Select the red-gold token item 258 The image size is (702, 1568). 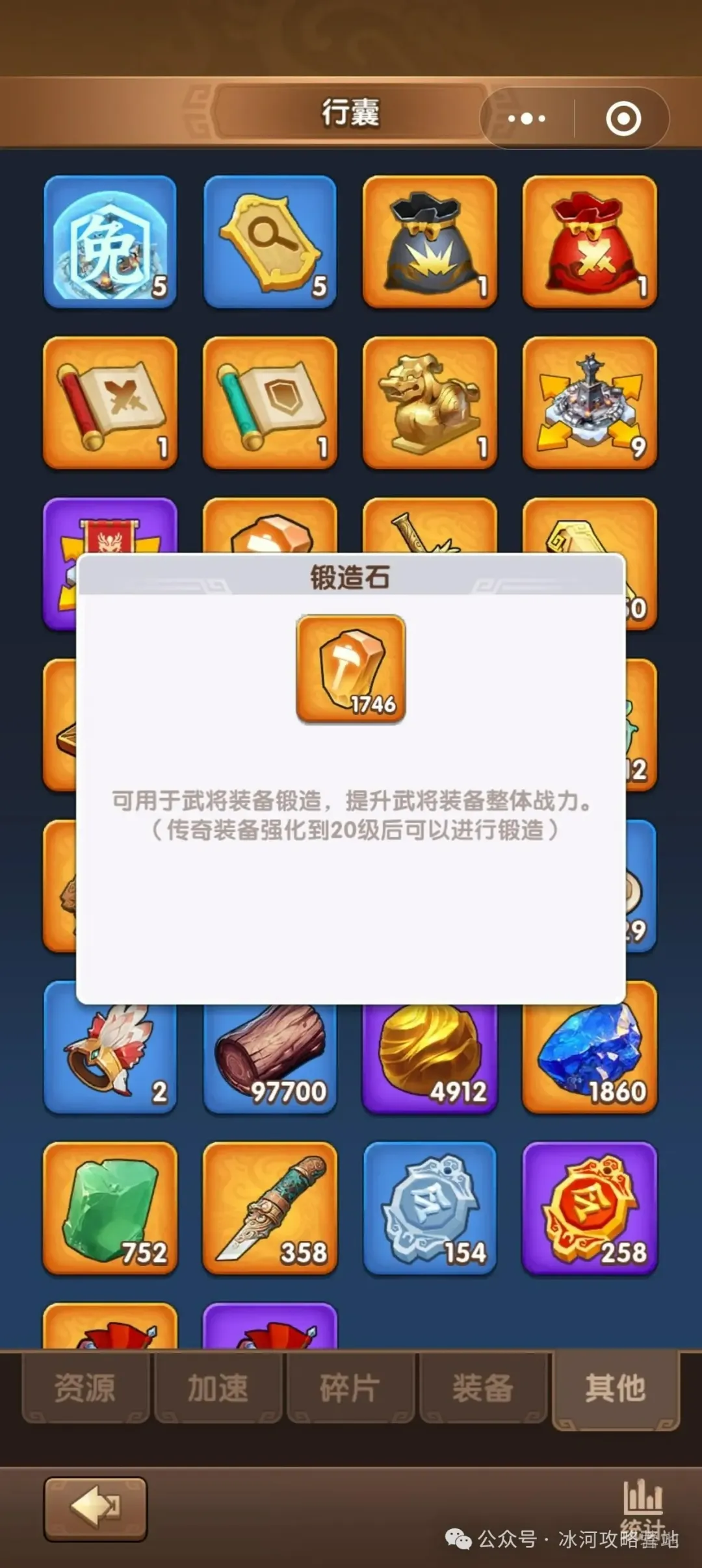point(590,1208)
